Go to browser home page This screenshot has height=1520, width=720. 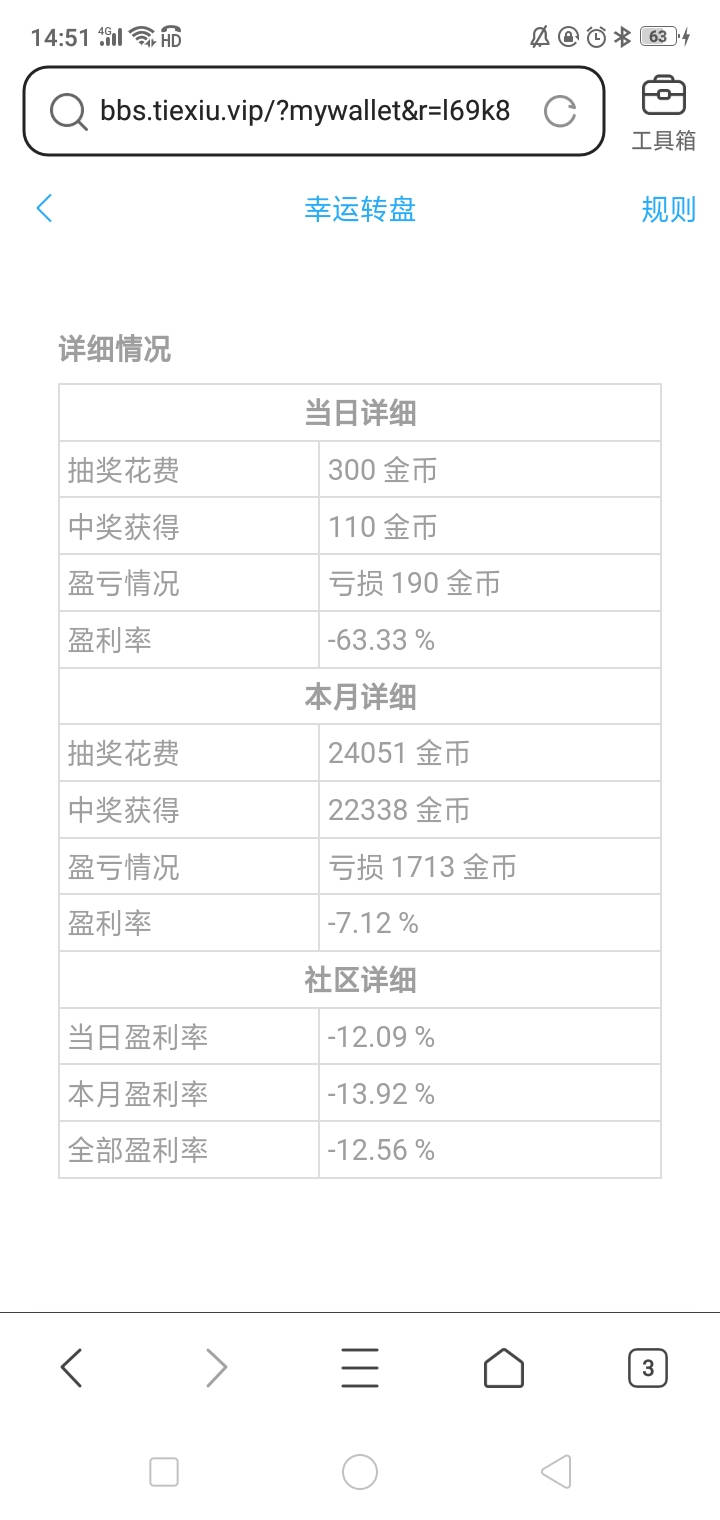pos(504,1367)
